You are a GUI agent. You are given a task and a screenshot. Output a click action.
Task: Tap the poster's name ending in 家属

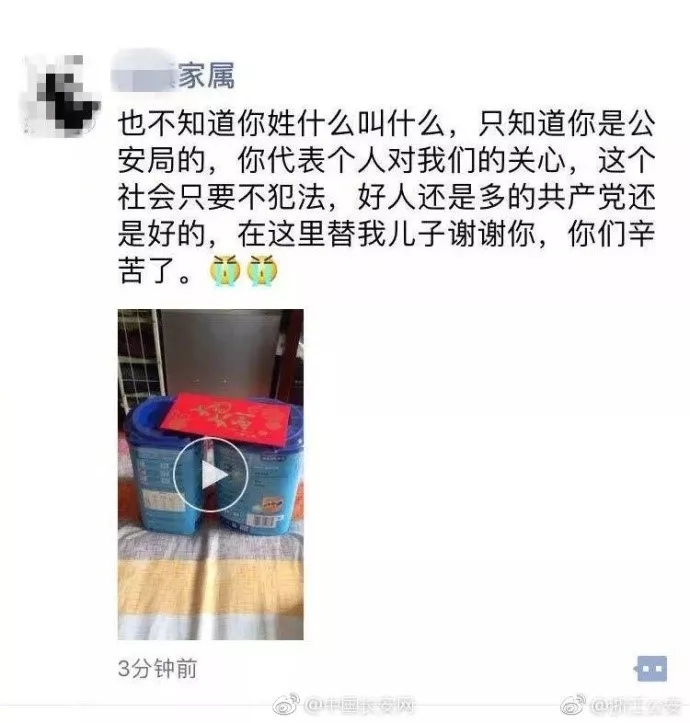[x=176, y=74]
